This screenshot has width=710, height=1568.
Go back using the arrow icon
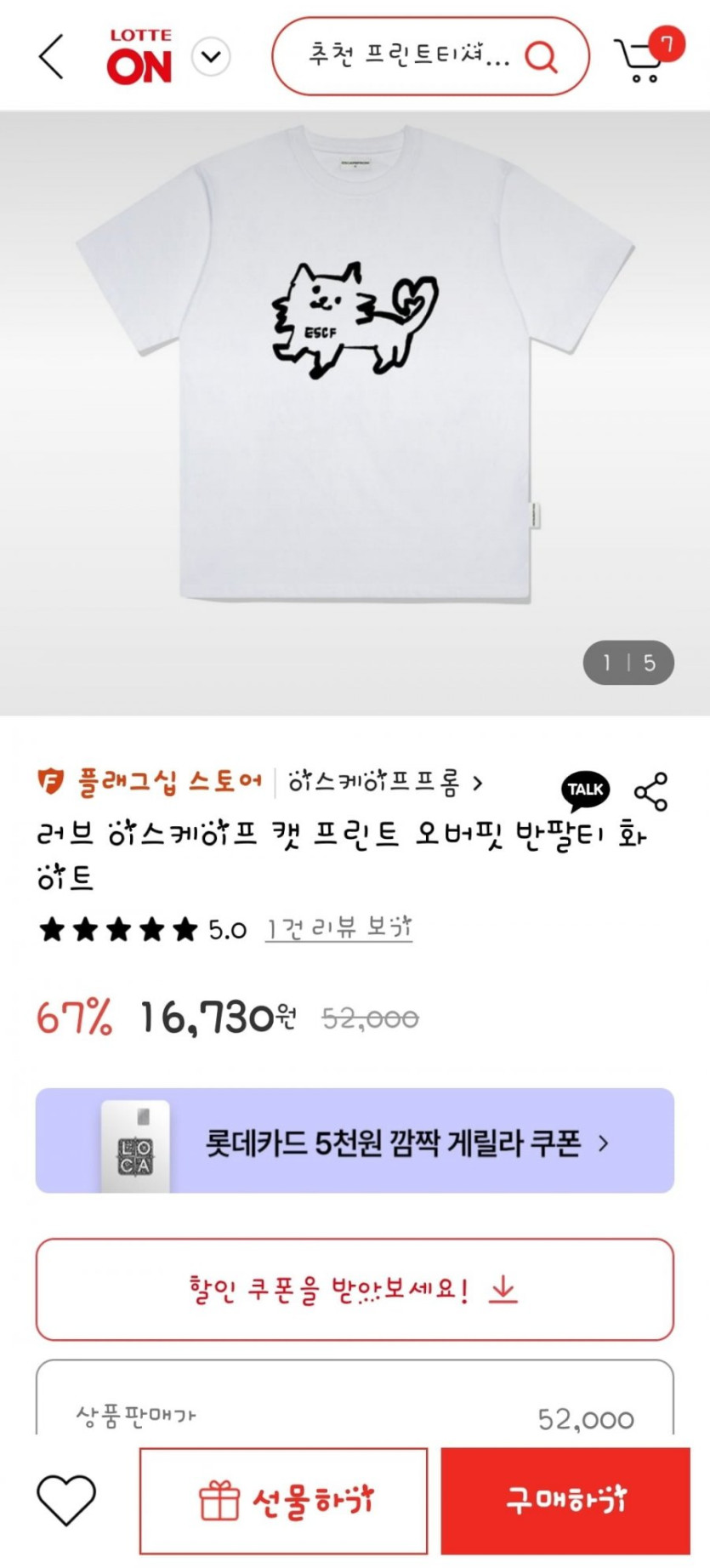point(52,57)
